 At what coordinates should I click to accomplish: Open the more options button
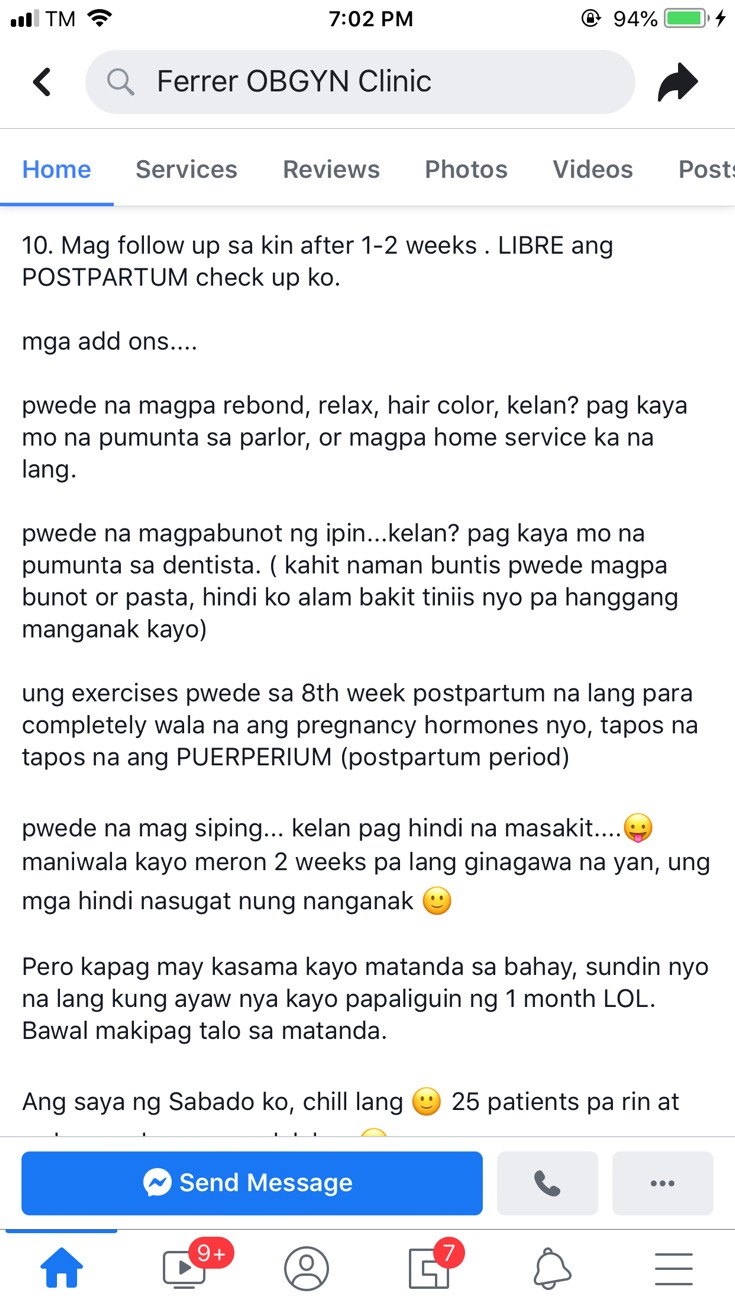click(662, 1183)
